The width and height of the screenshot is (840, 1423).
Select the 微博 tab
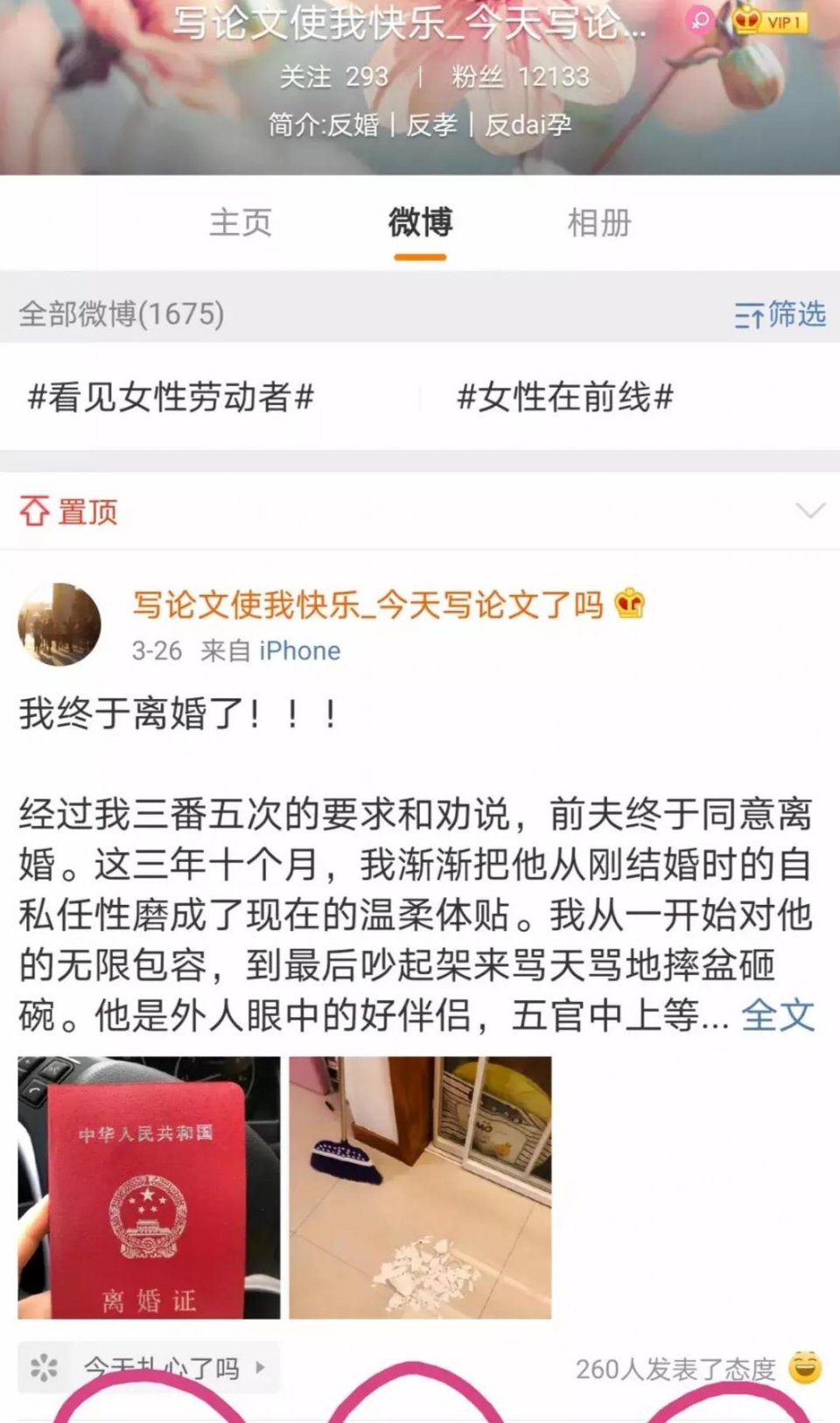point(420,223)
